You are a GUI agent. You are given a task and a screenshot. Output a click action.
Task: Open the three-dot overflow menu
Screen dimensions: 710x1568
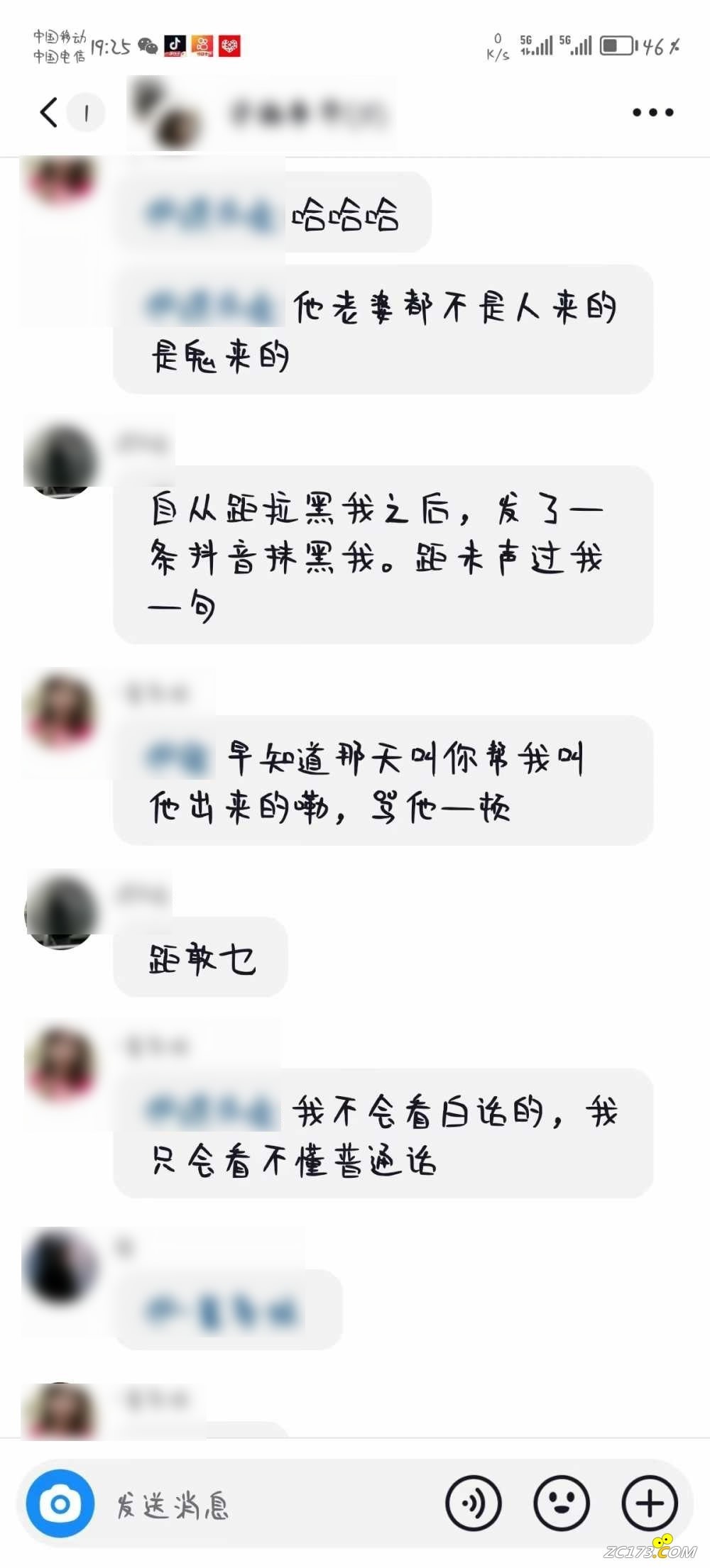[x=652, y=112]
